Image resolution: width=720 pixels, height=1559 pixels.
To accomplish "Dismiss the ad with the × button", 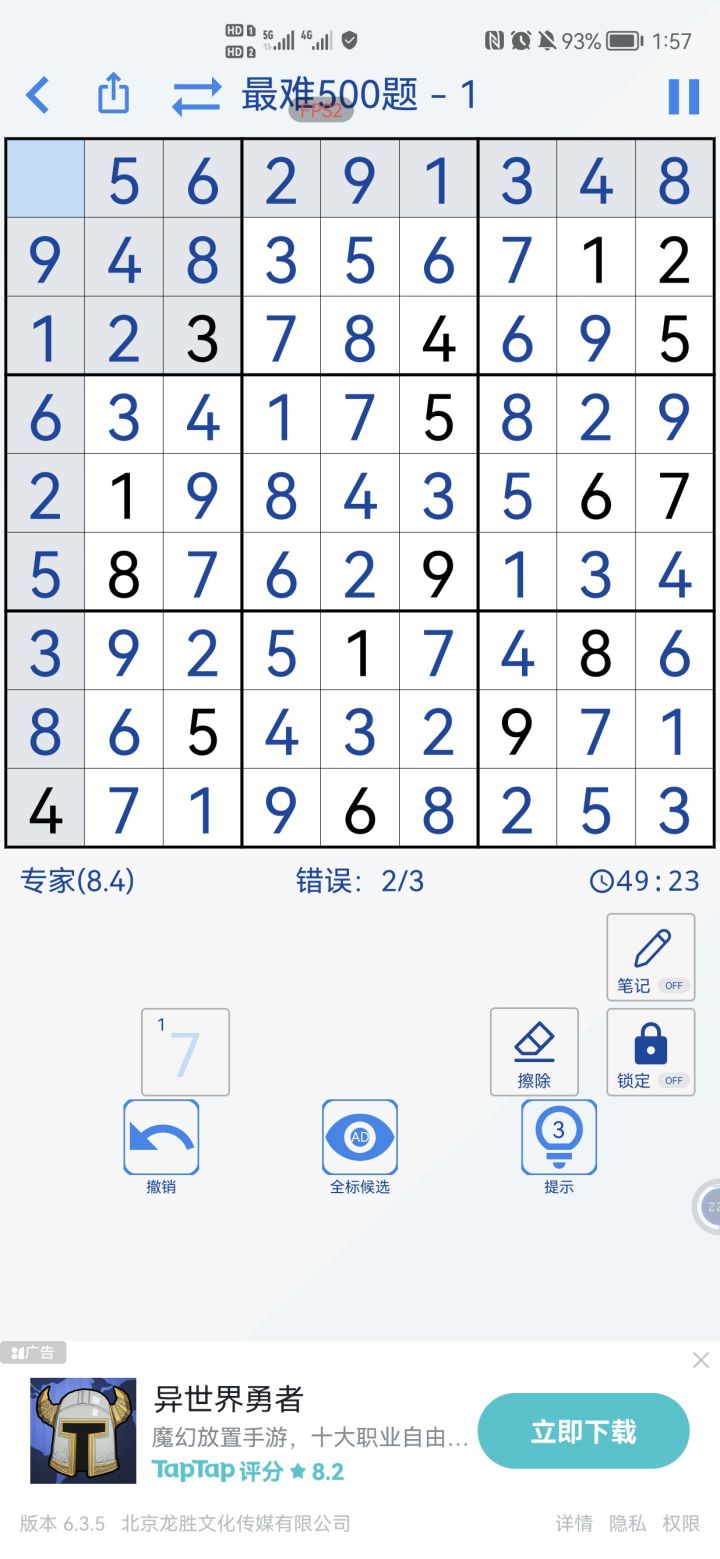I will (x=701, y=1360).
